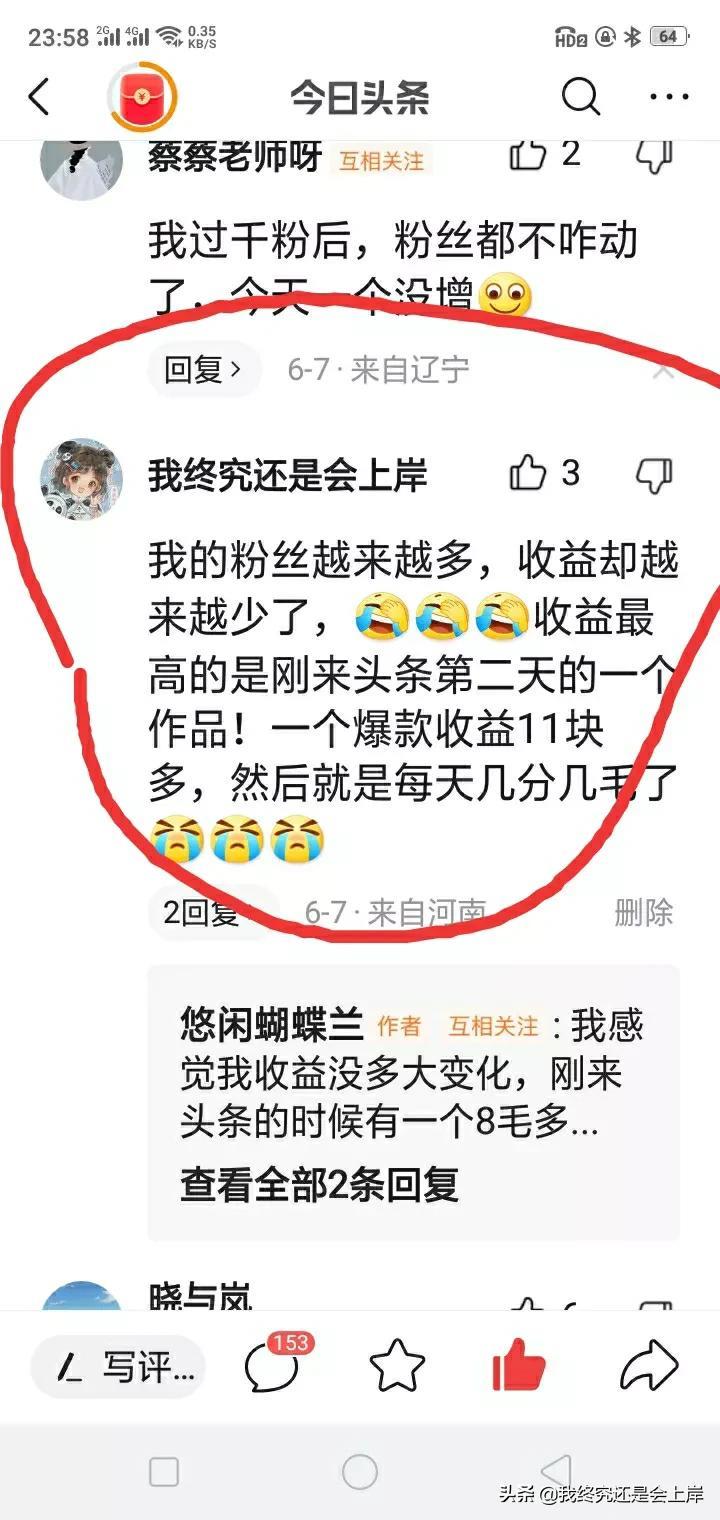Open 悠闲蝴蝶兰's profile from the reply
Screen dimensions: 720x1520
(x=270, y=1025)
